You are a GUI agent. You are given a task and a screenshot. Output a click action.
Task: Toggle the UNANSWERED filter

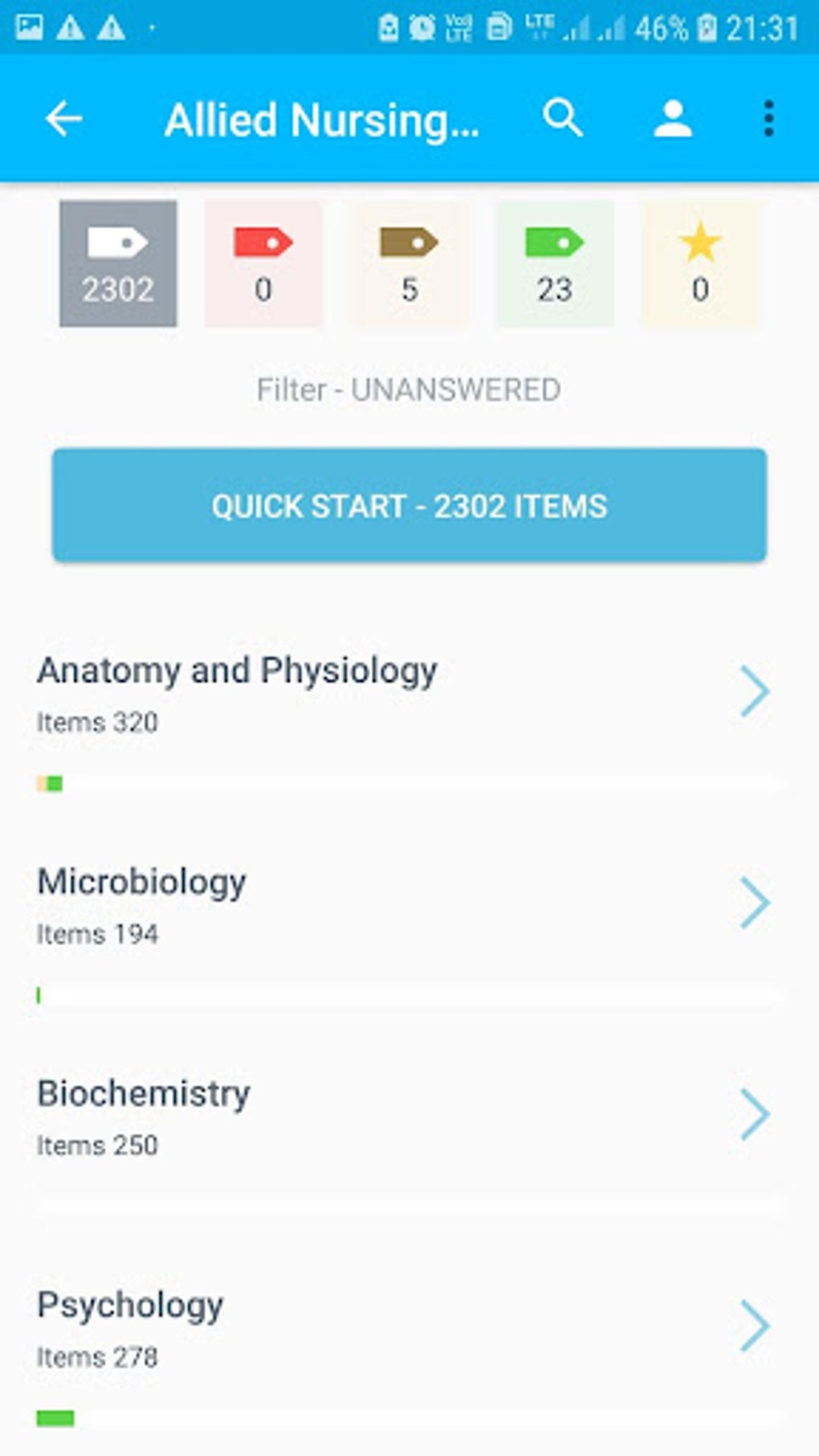pos(409,389)
